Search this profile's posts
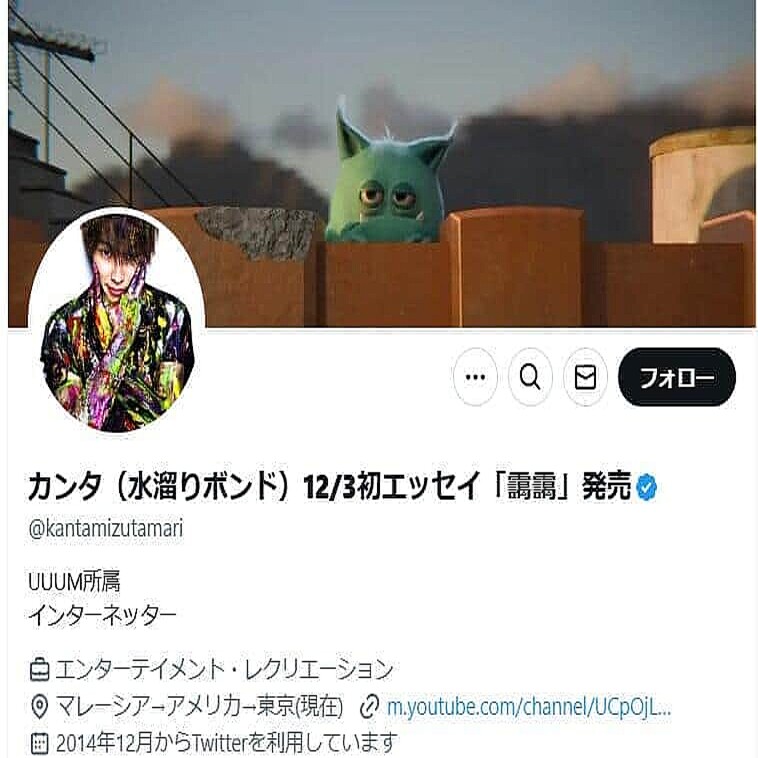This screenshot has width=758, height=758. click(x=530, y=377)
